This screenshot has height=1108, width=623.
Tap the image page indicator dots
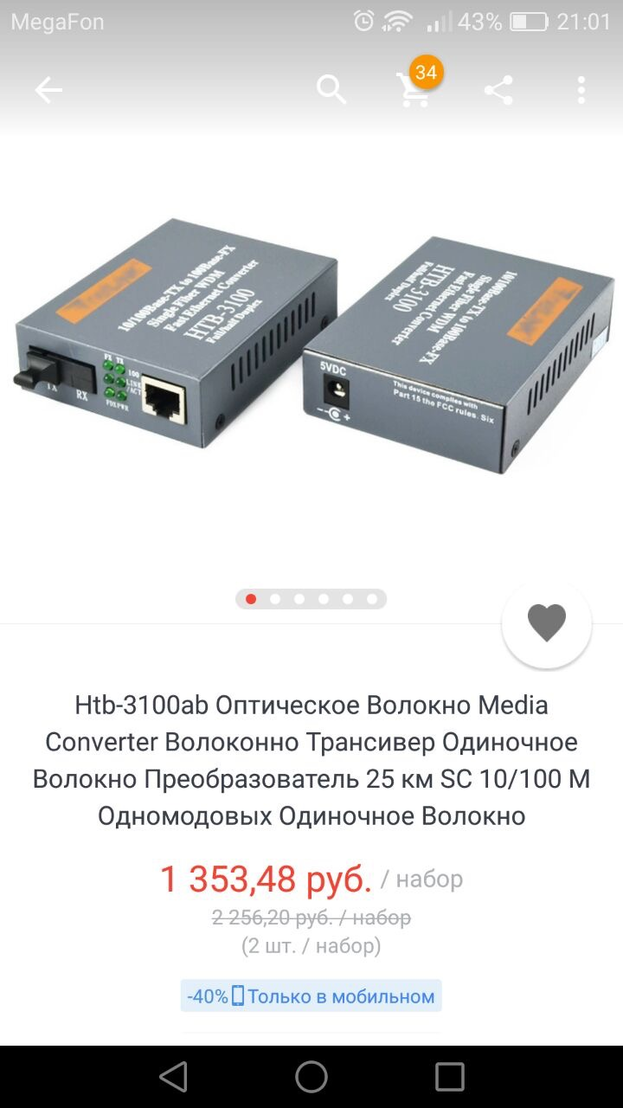[x=311, y=599]
